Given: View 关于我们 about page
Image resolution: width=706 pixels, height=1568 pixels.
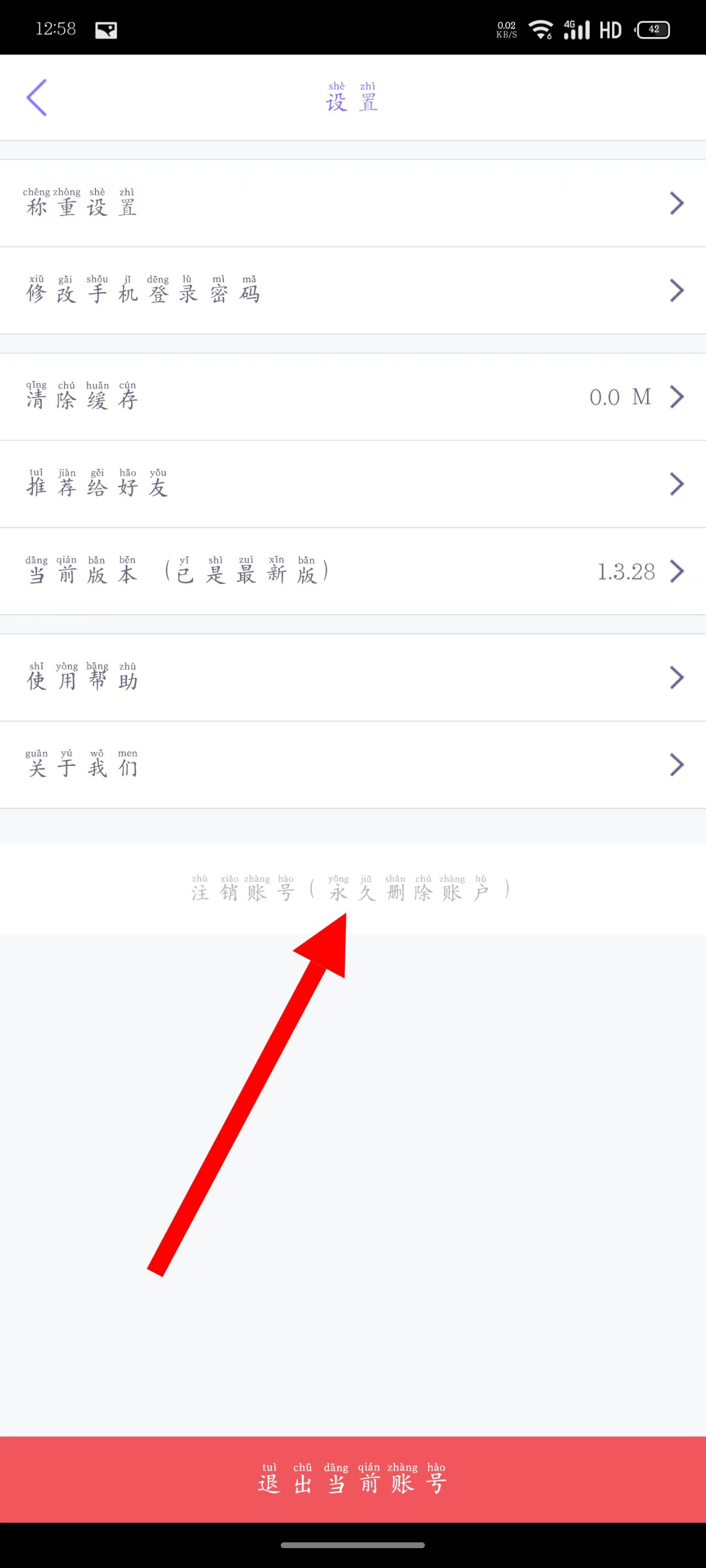Looking at the screenshot, I should click(352, 765).
